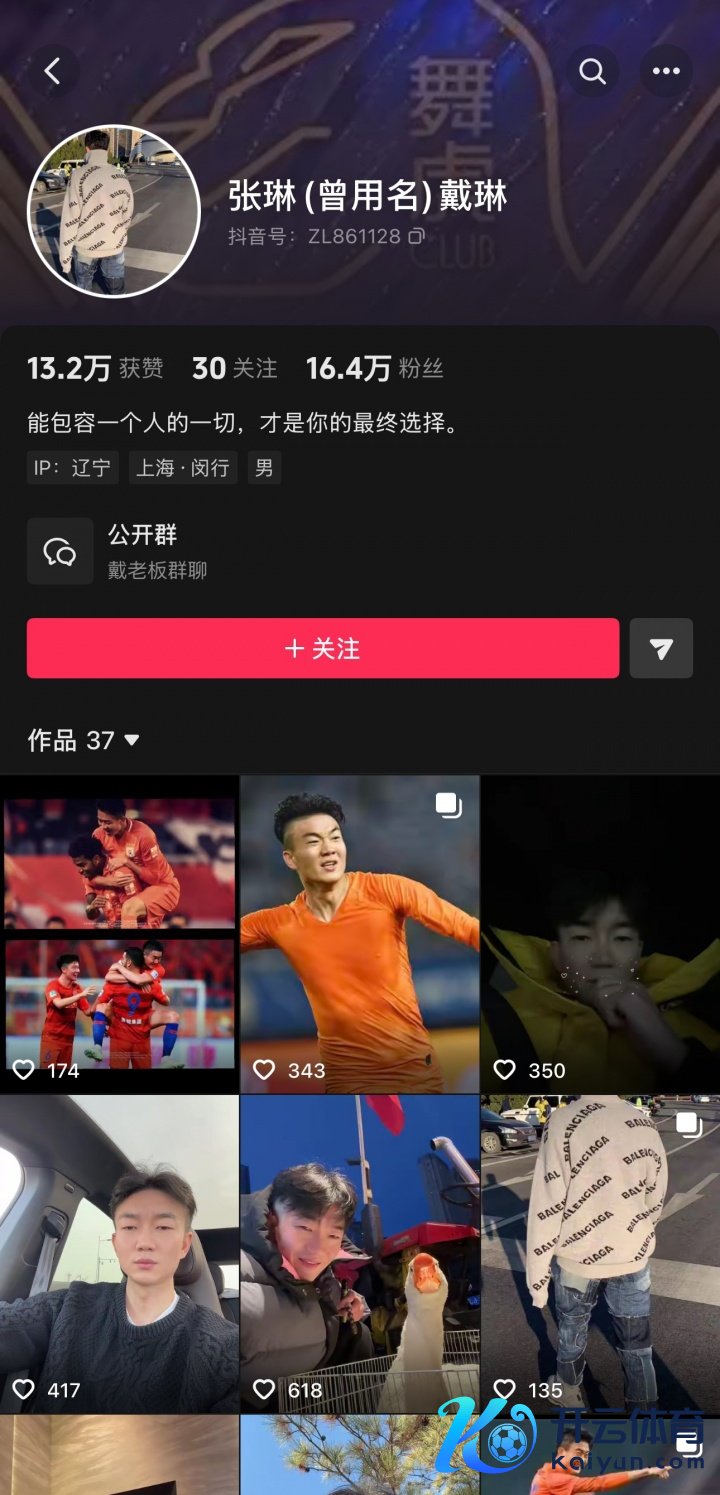Follow this user with the 关注 button
The width and height of the screenshot is (720, 1495).
322,648
